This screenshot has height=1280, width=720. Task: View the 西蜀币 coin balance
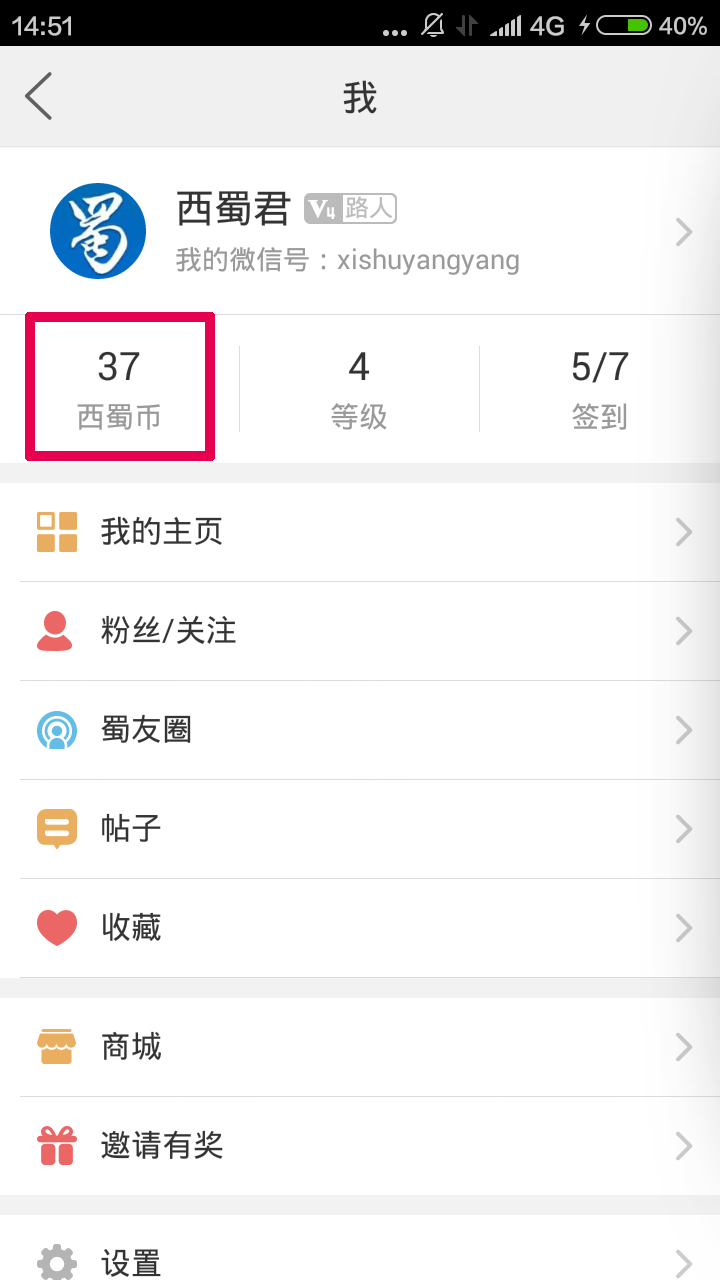(119, 389)
